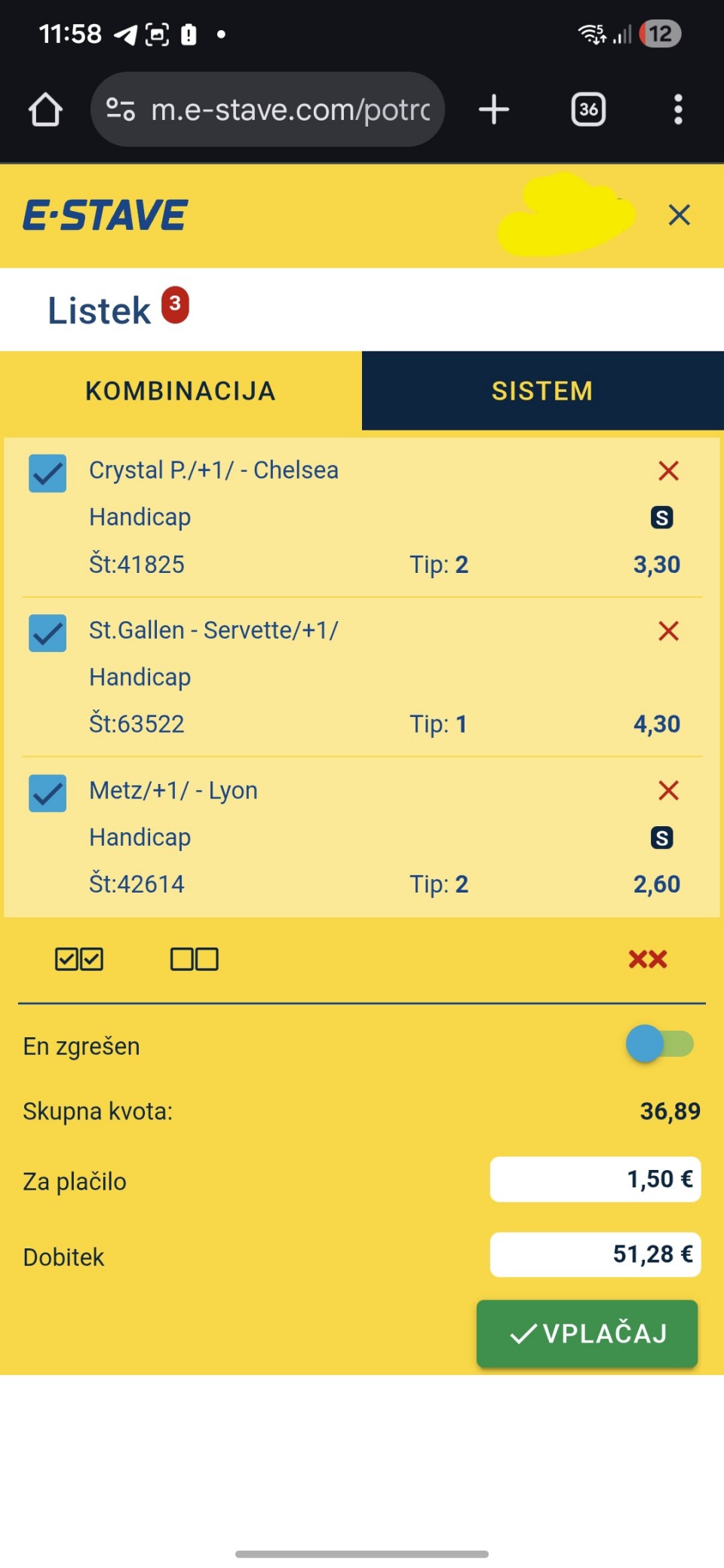Viewport: 724px width, 1568px height.
Task: Tap the S badge on Metz - Lyon
Action: (x=661, y=838)
